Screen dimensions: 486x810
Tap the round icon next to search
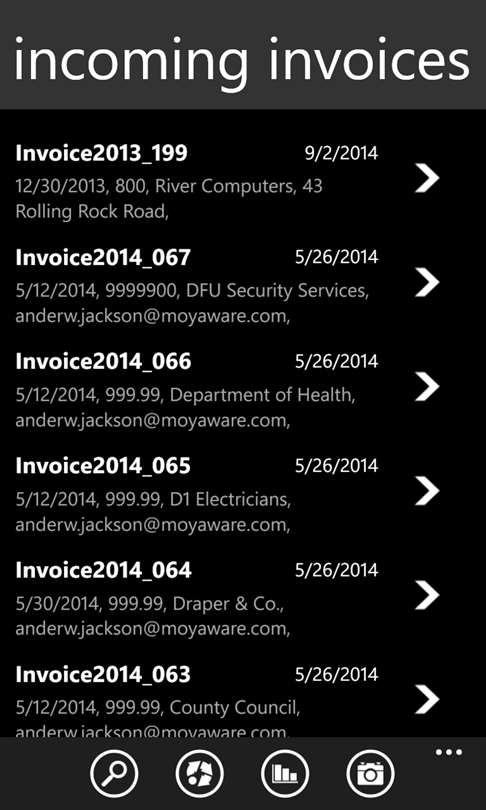[199, 773]
